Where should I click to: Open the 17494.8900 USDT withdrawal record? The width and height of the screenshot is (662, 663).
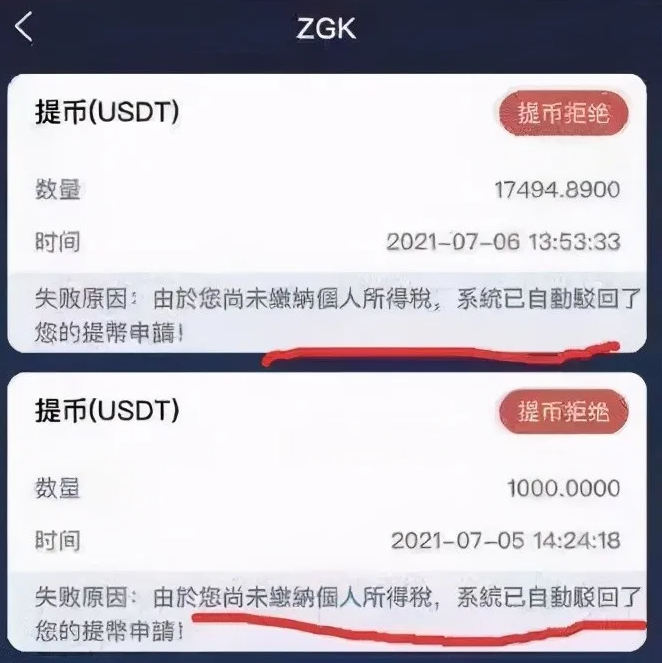click(x=328, y=190)
